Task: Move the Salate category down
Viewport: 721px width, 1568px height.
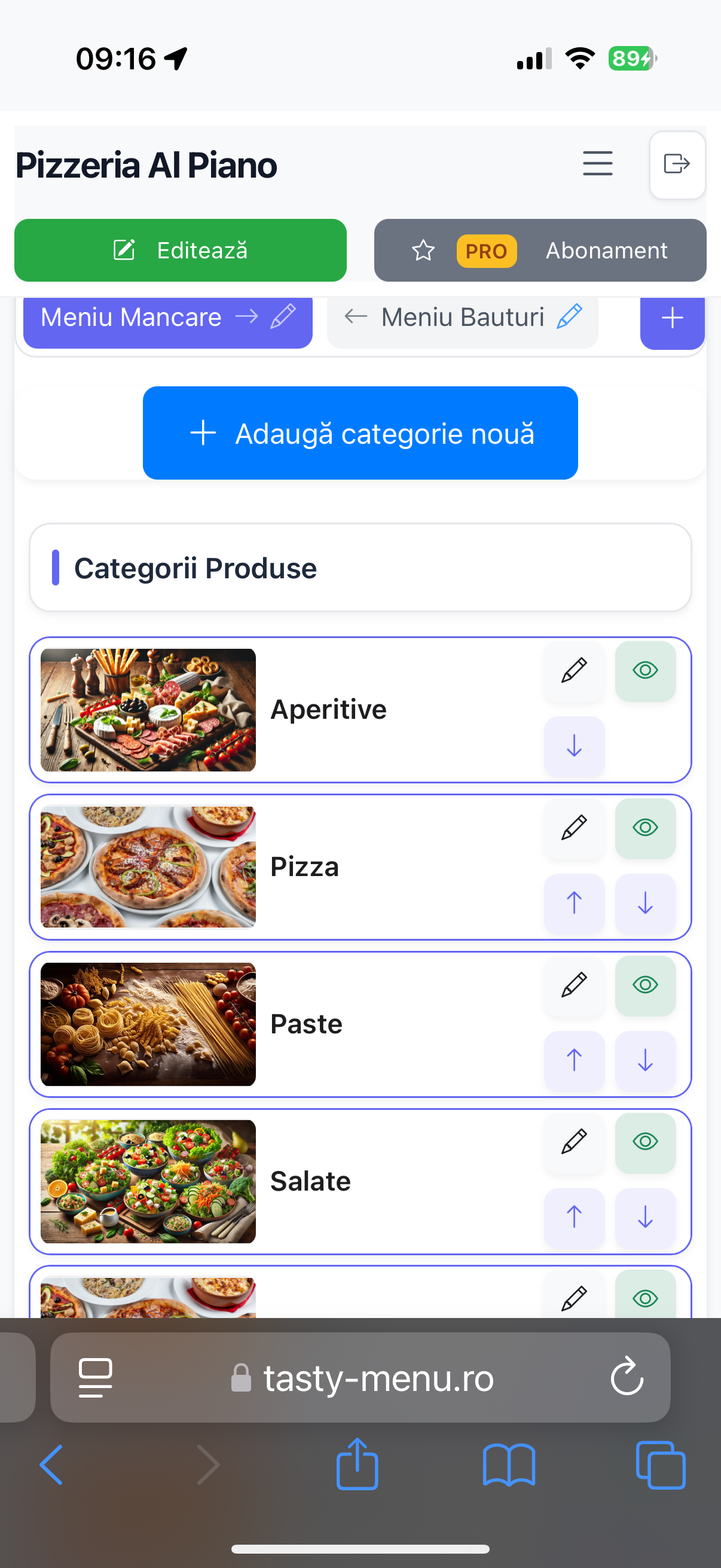Action: (645, 1219)
